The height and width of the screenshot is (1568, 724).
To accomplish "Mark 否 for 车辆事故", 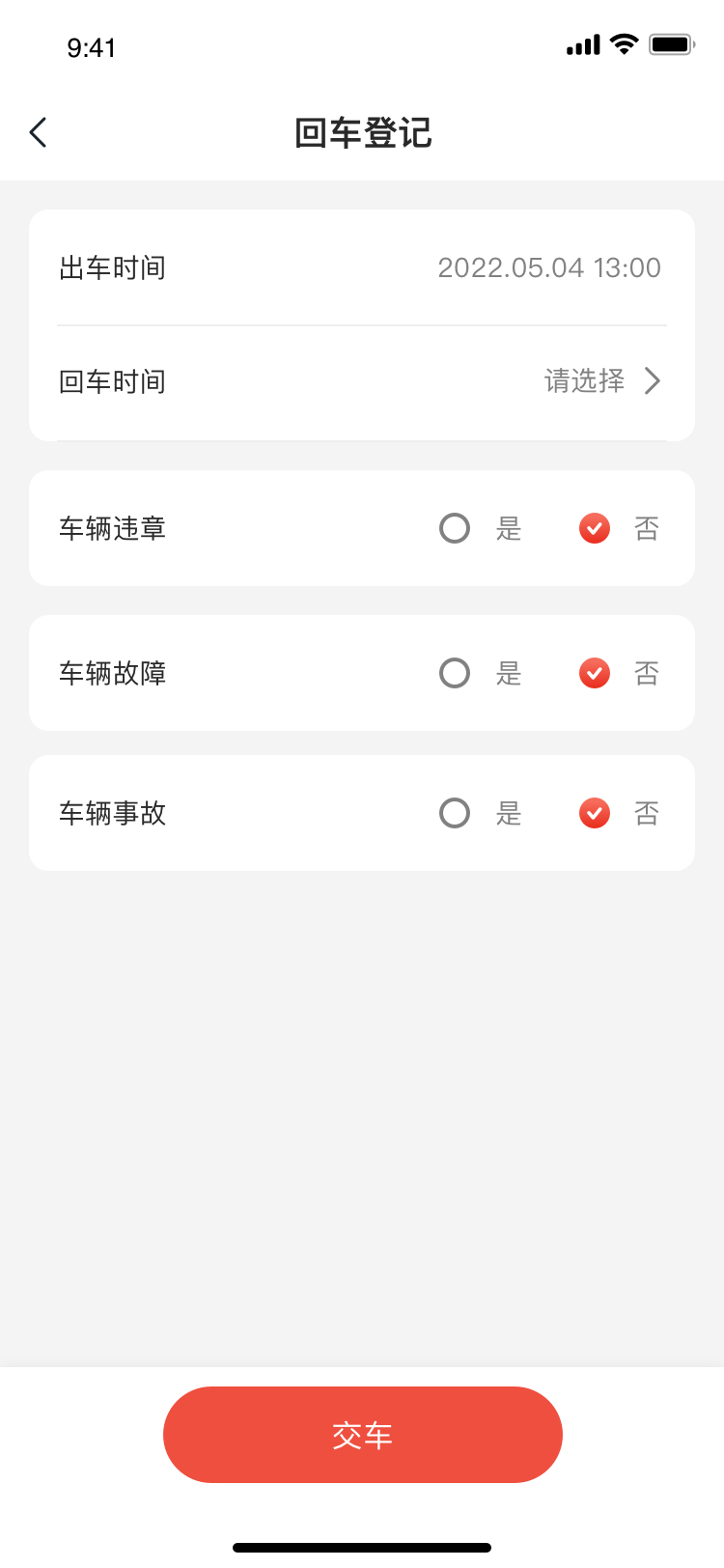I will coord(595,813).
